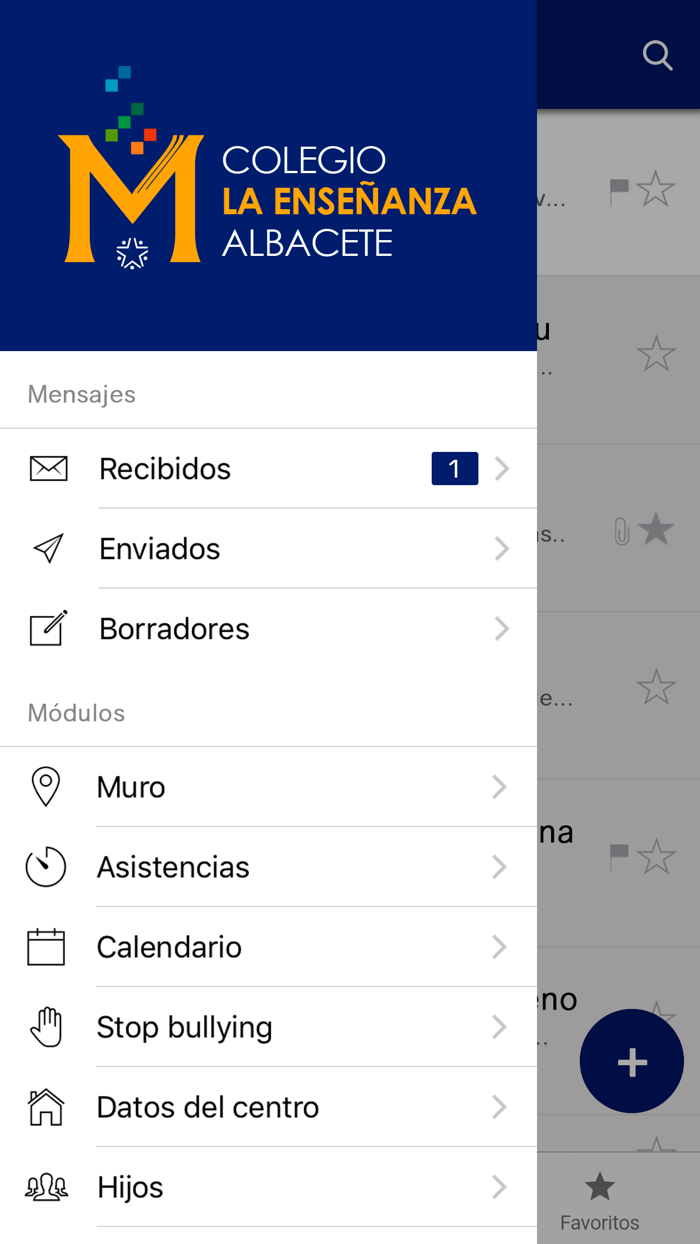Tap the search magnifier icon
Image resolution: width=700 pixels, height=1244 pixels.
(657, 55)
